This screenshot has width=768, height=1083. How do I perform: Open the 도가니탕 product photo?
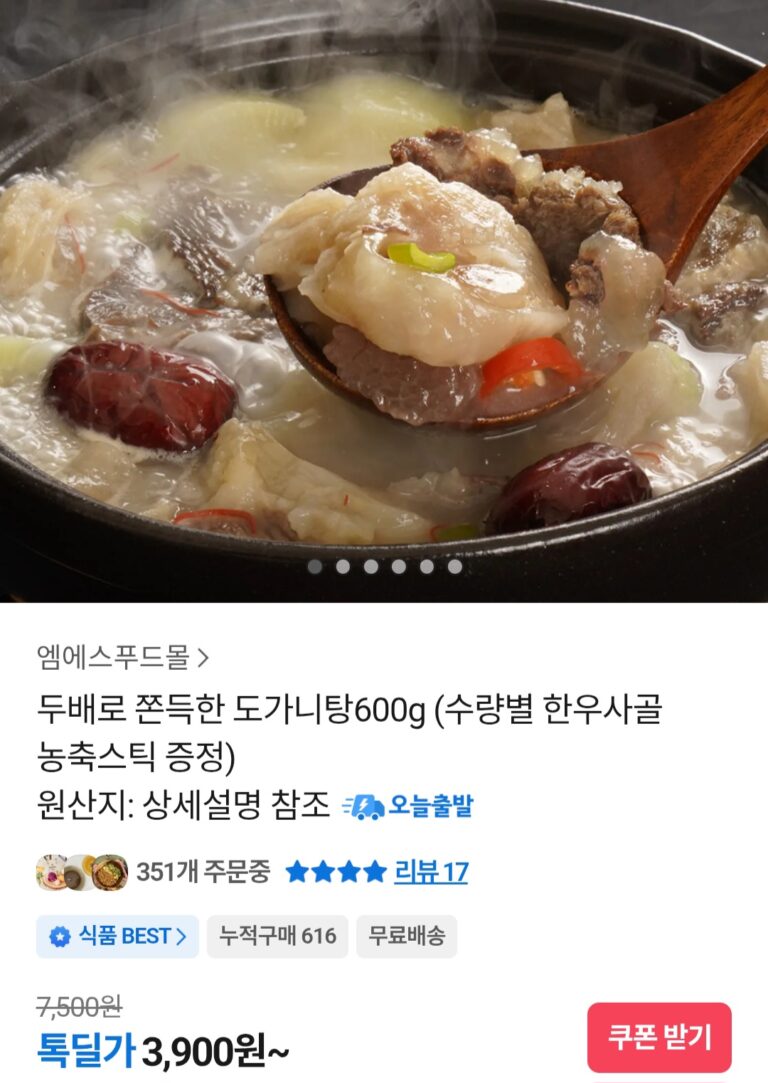[x=384, y=290]
